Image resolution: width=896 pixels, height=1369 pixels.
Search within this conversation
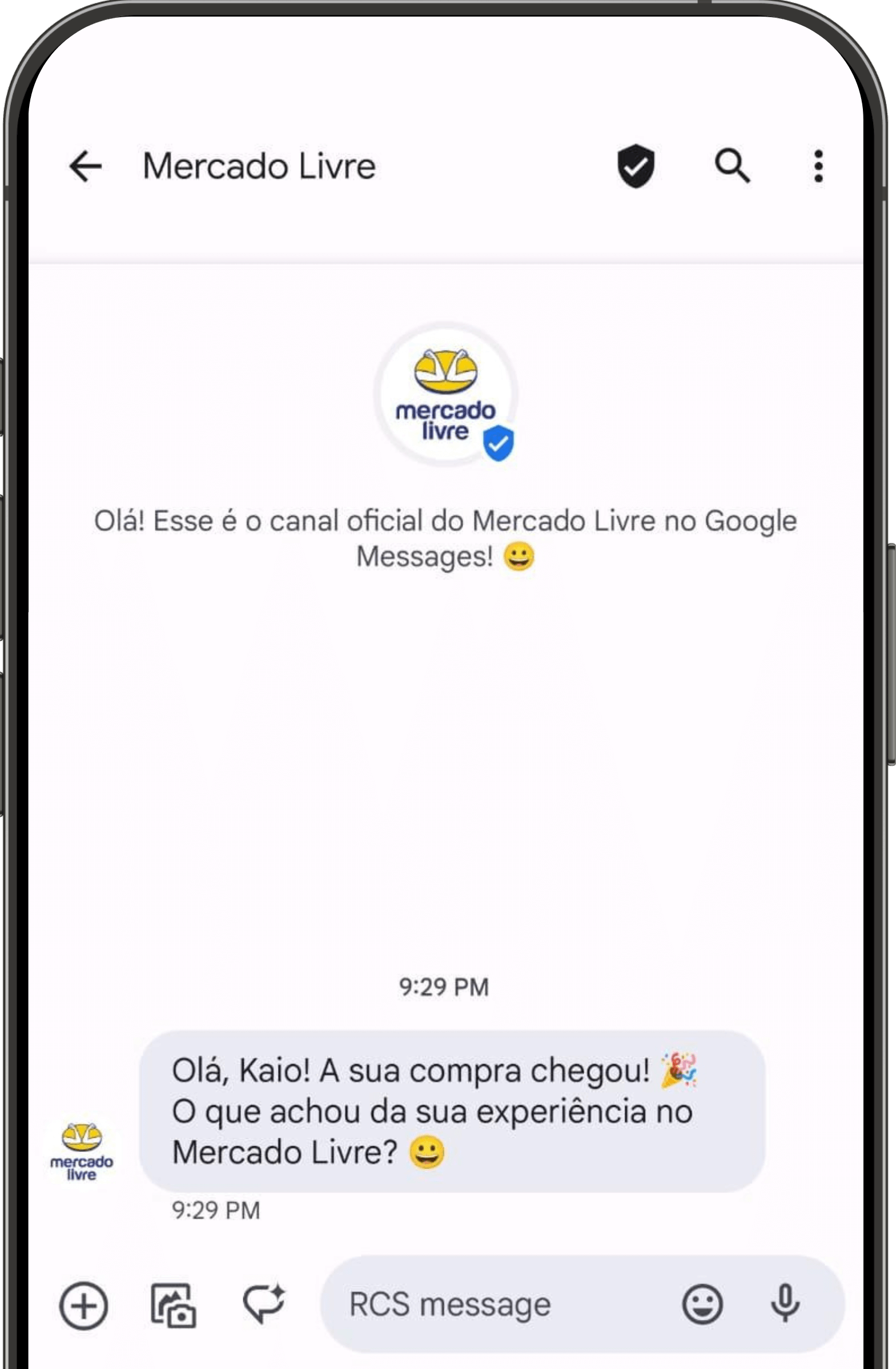pyautogui.click(x=732, y=166)
